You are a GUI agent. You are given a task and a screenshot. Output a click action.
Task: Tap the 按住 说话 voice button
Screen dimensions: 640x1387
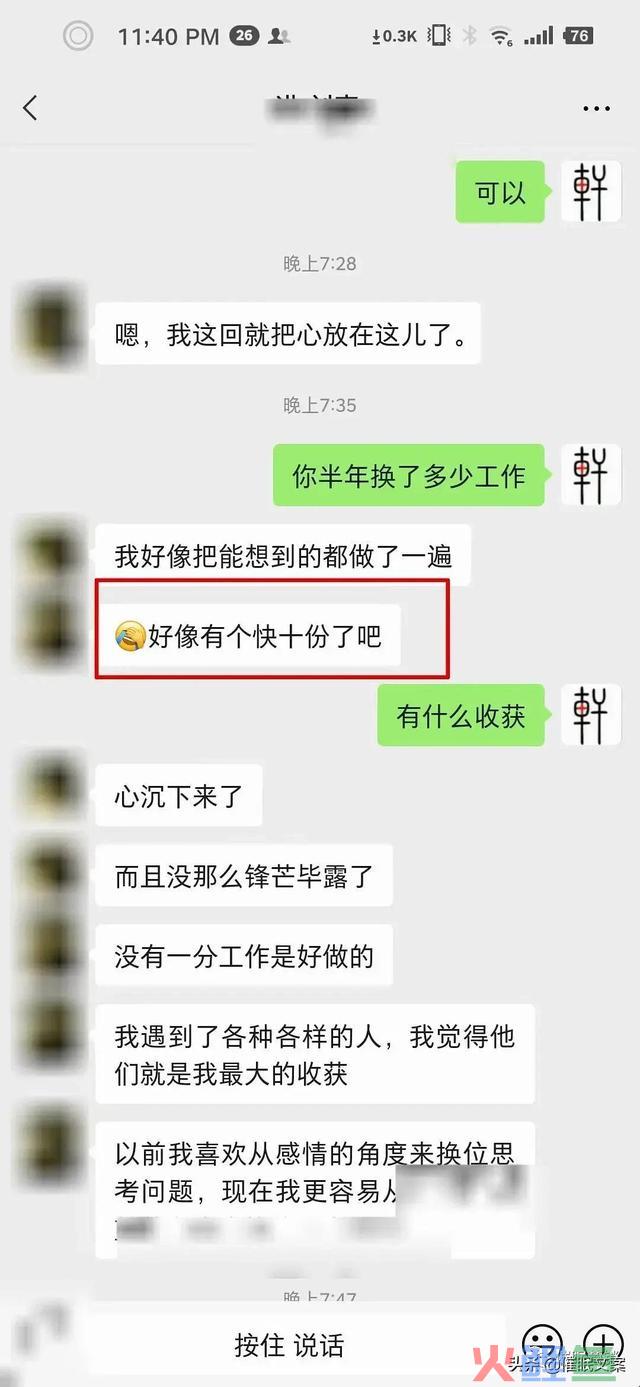[289, 1345]
